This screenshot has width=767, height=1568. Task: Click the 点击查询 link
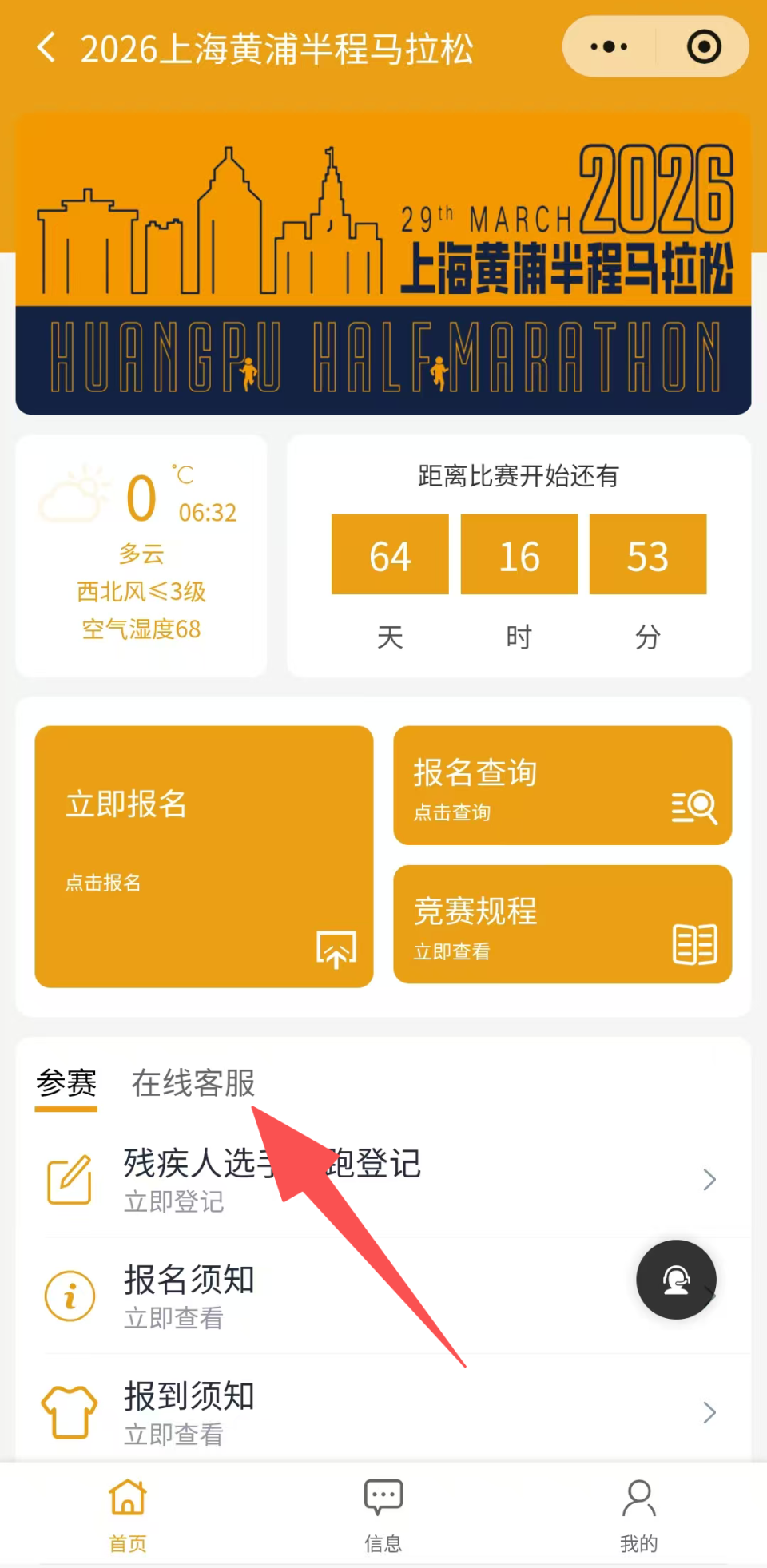[x=451, y=813]
